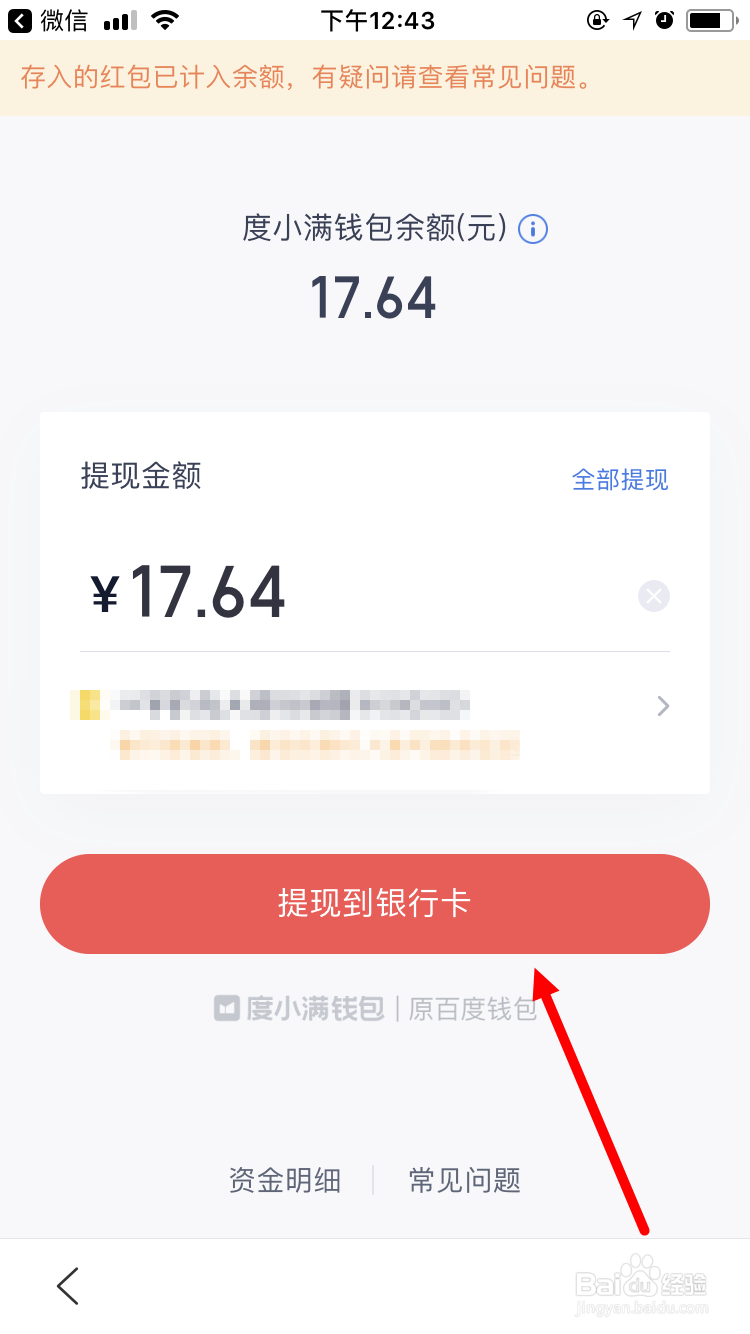Image resolution: width=750 pixels, height=1334 pixels.
Task: Tap the alarm clock icon in status bar
Action: (667, 19)
